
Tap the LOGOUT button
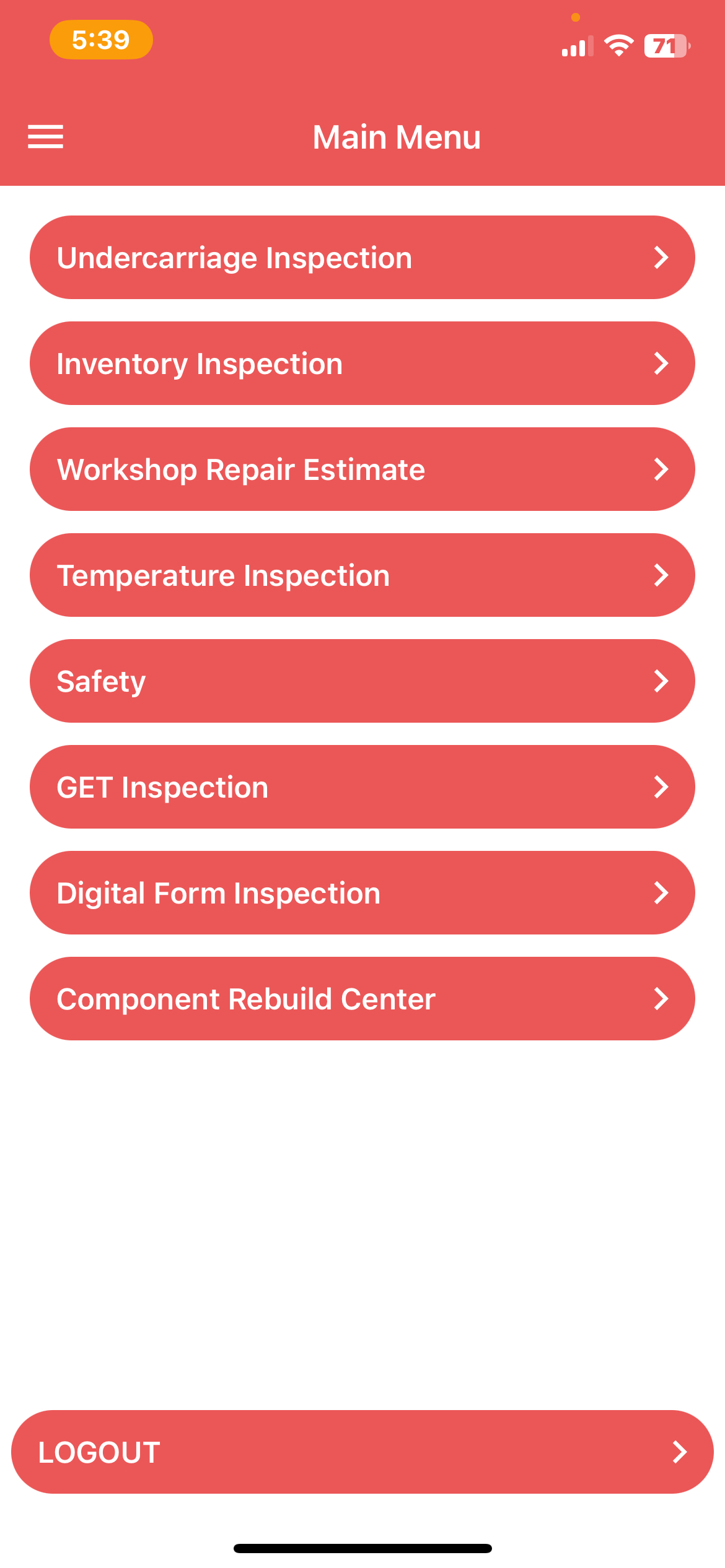362,1452
